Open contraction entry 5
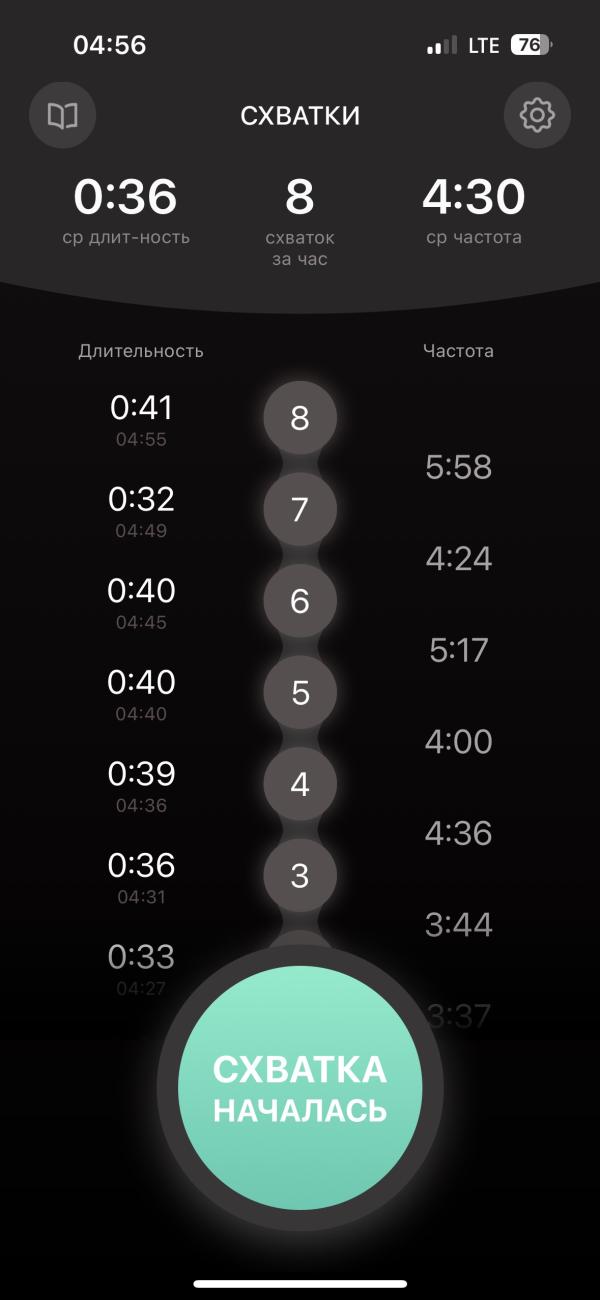This screenshot has width=600, height=1300. 300,693
